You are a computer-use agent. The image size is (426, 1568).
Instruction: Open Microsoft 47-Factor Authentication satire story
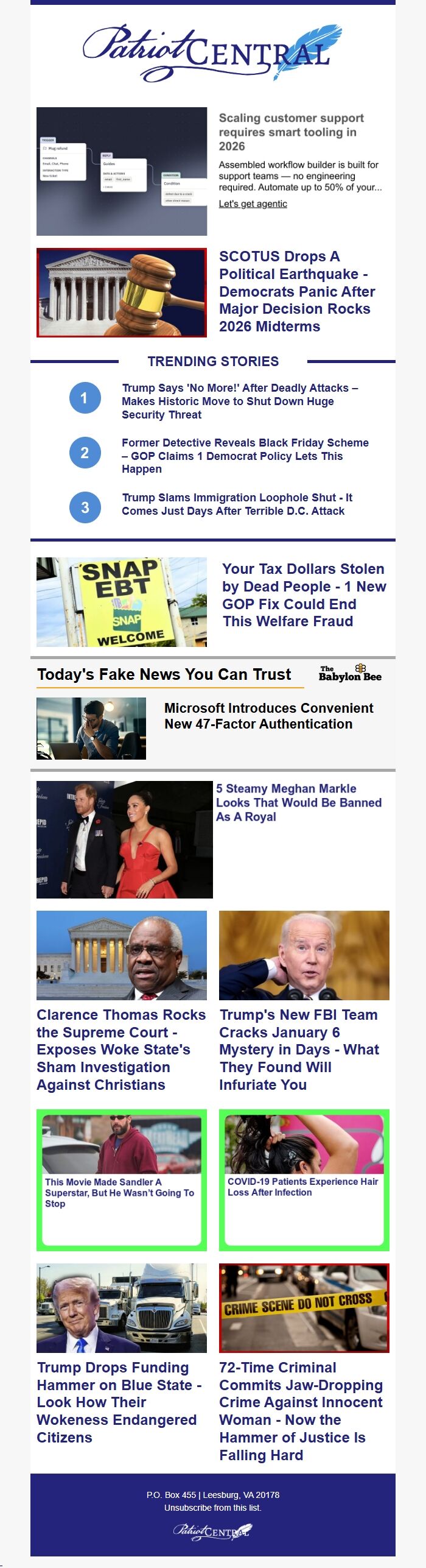tap(268, 716)
